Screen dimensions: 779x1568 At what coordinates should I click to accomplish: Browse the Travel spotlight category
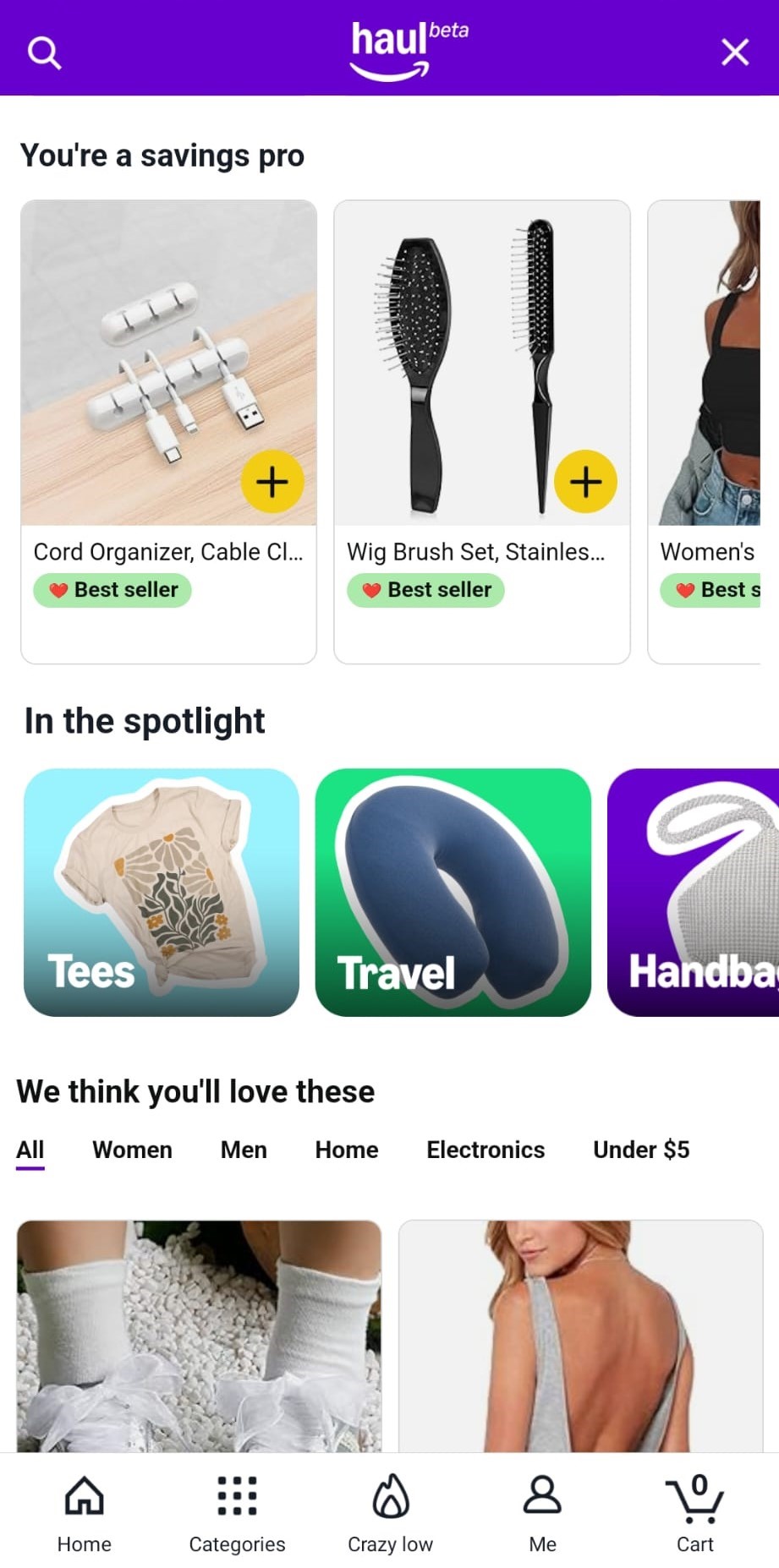tap(453, 892)
